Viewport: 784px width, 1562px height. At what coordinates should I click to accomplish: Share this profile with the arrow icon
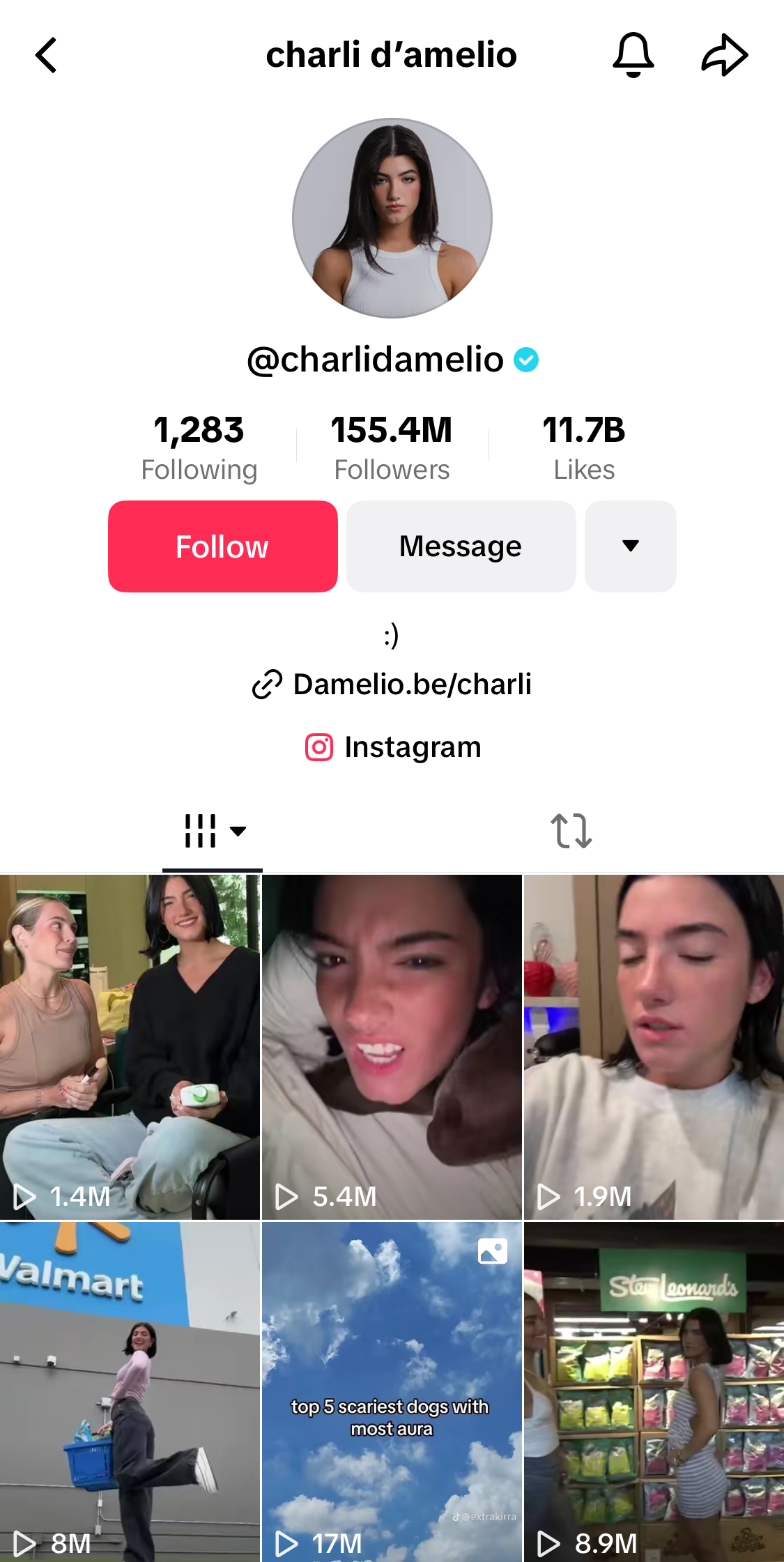(x=724, y=54)
